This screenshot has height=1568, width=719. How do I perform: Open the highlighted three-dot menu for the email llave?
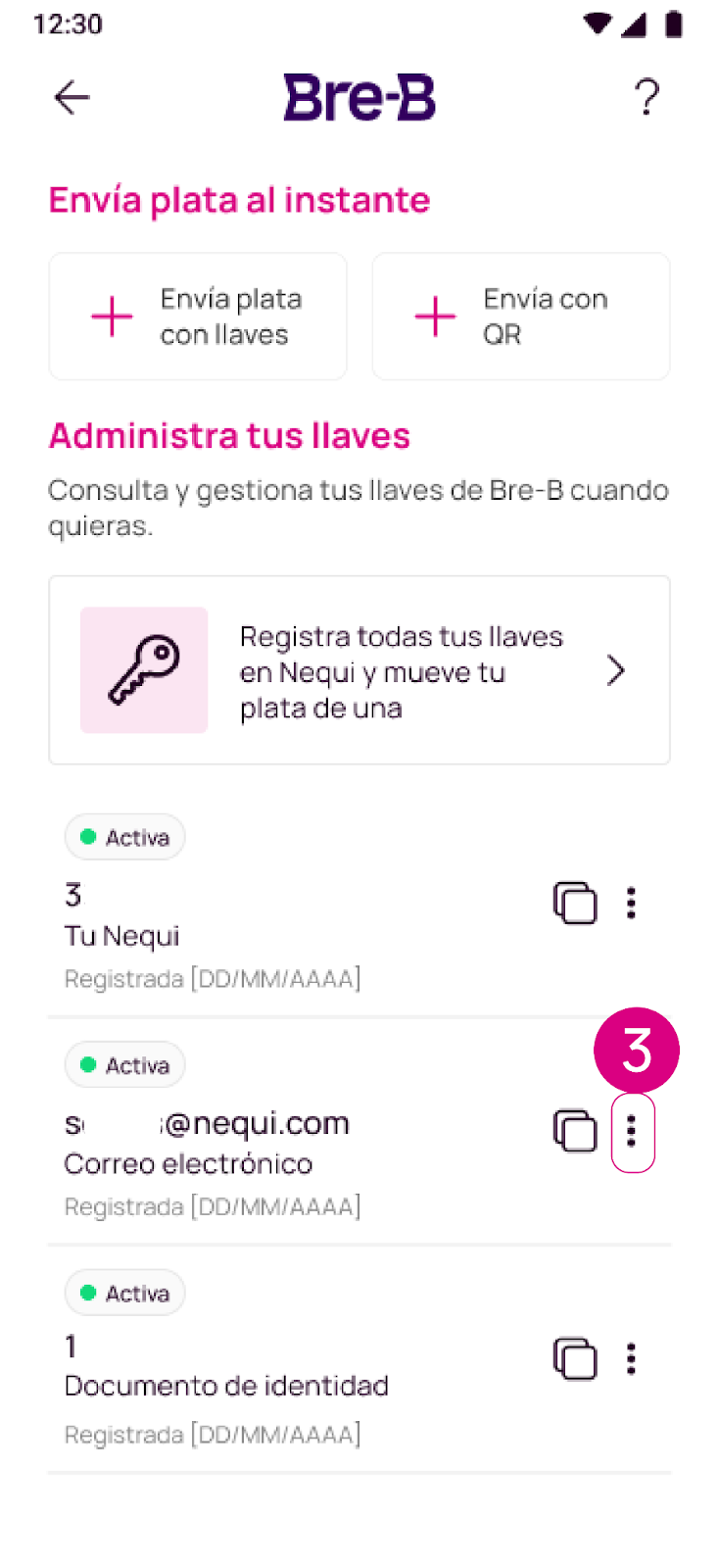[633, 1132]
